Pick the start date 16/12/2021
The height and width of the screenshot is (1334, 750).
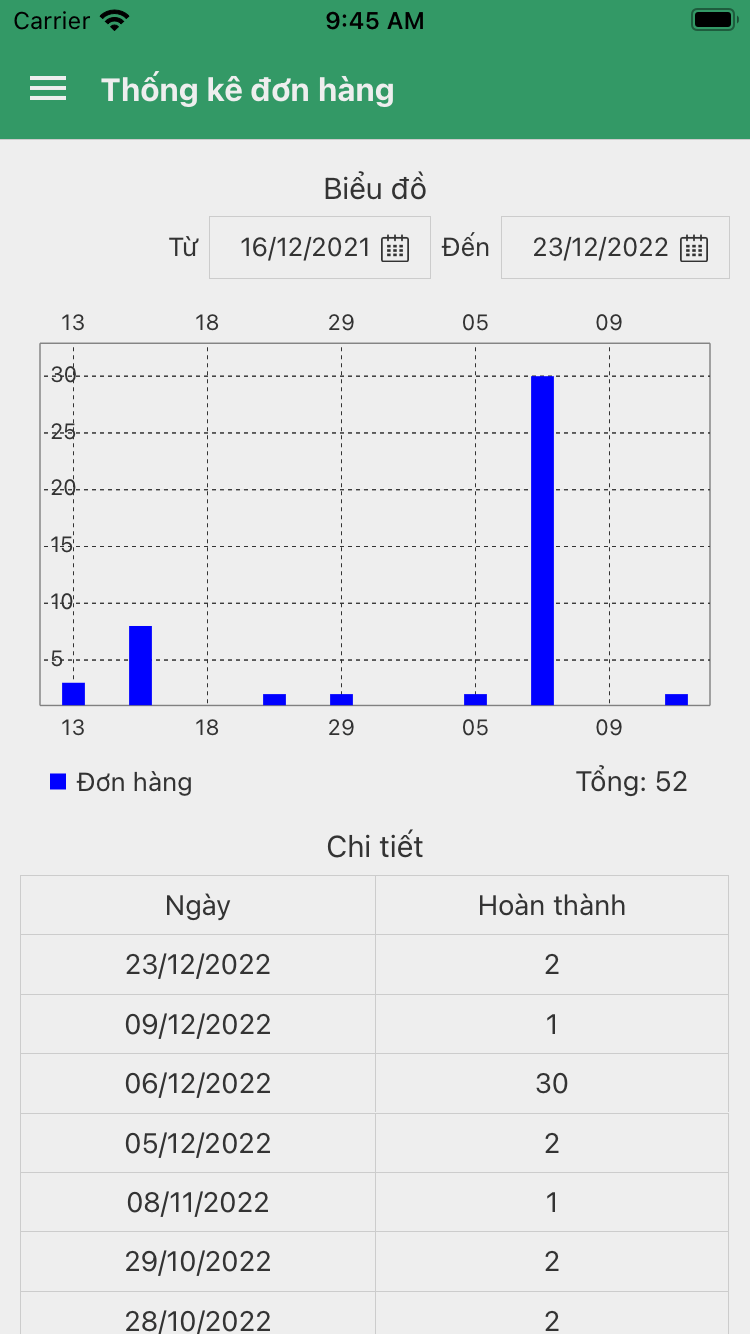320,248
